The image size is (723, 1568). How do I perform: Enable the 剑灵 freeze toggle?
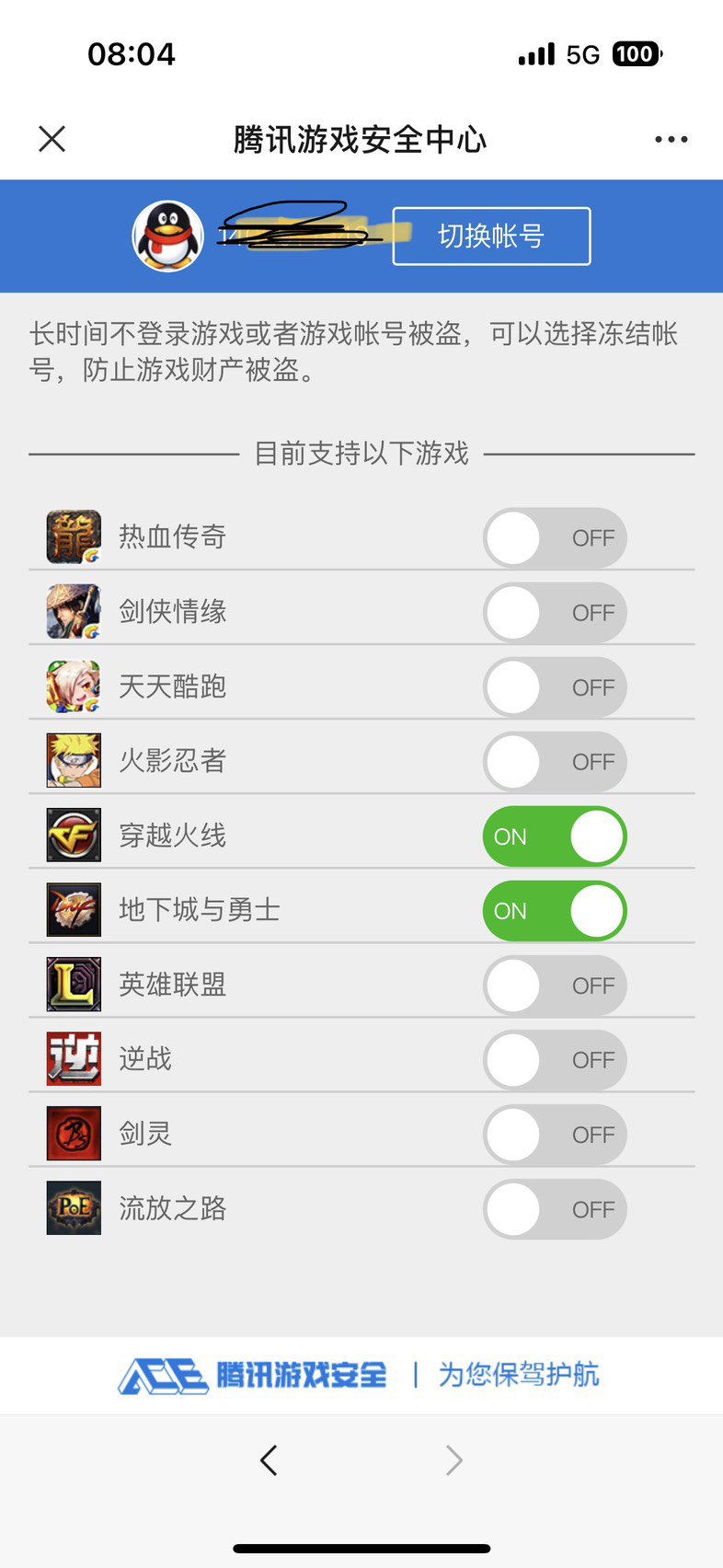click(554, 1134)
